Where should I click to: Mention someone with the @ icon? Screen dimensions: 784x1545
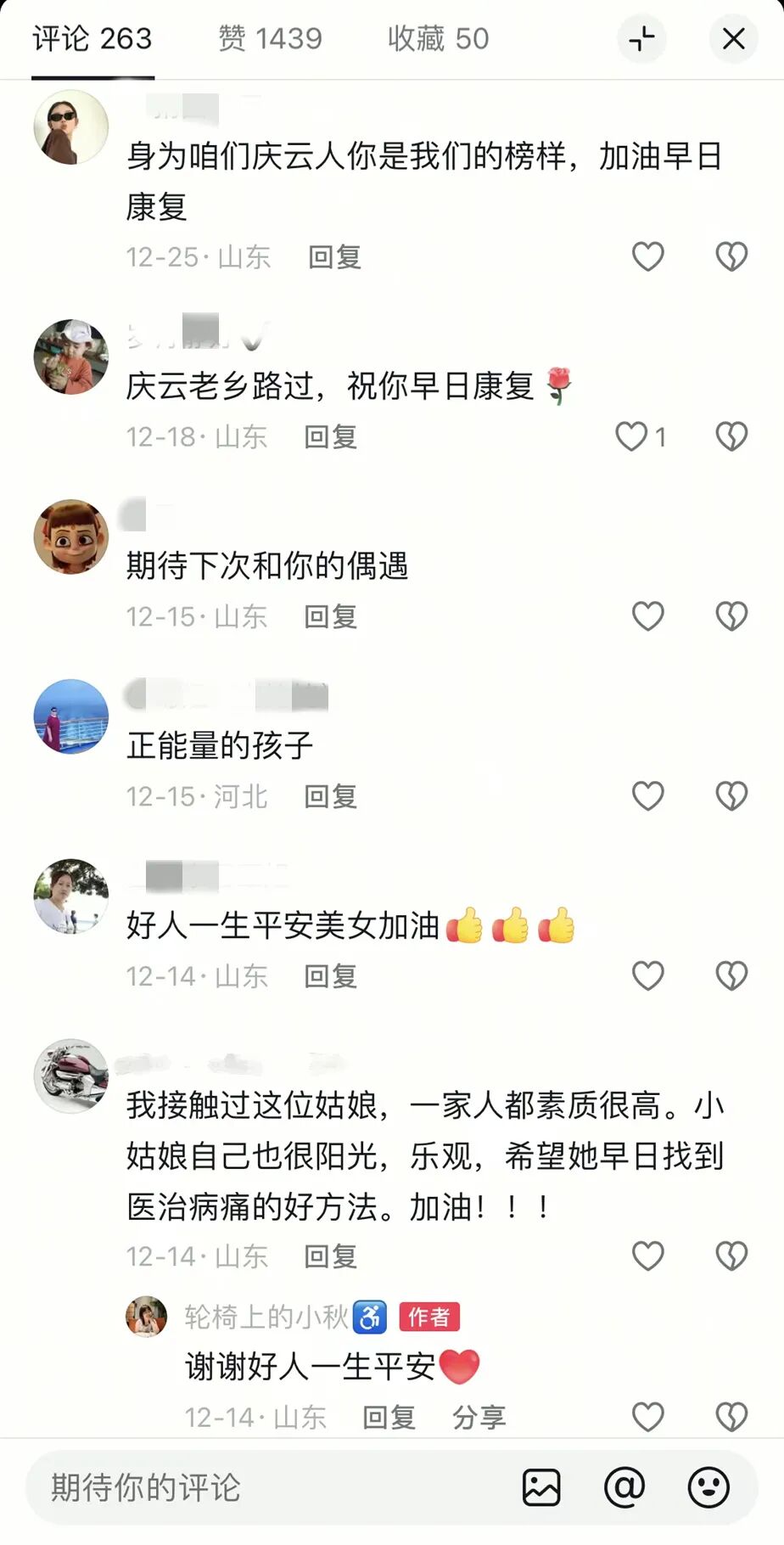pyautogui.click(x=624, y=1487)
